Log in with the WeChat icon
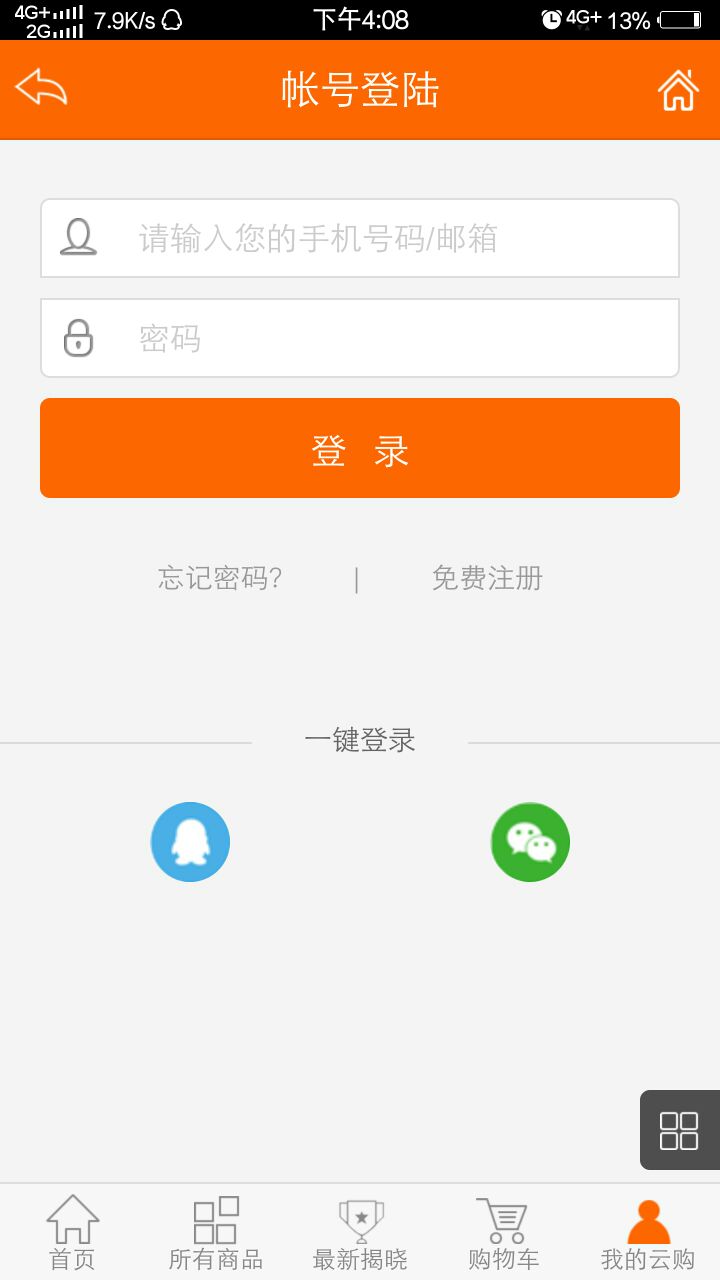 click(x=530, y=842)
